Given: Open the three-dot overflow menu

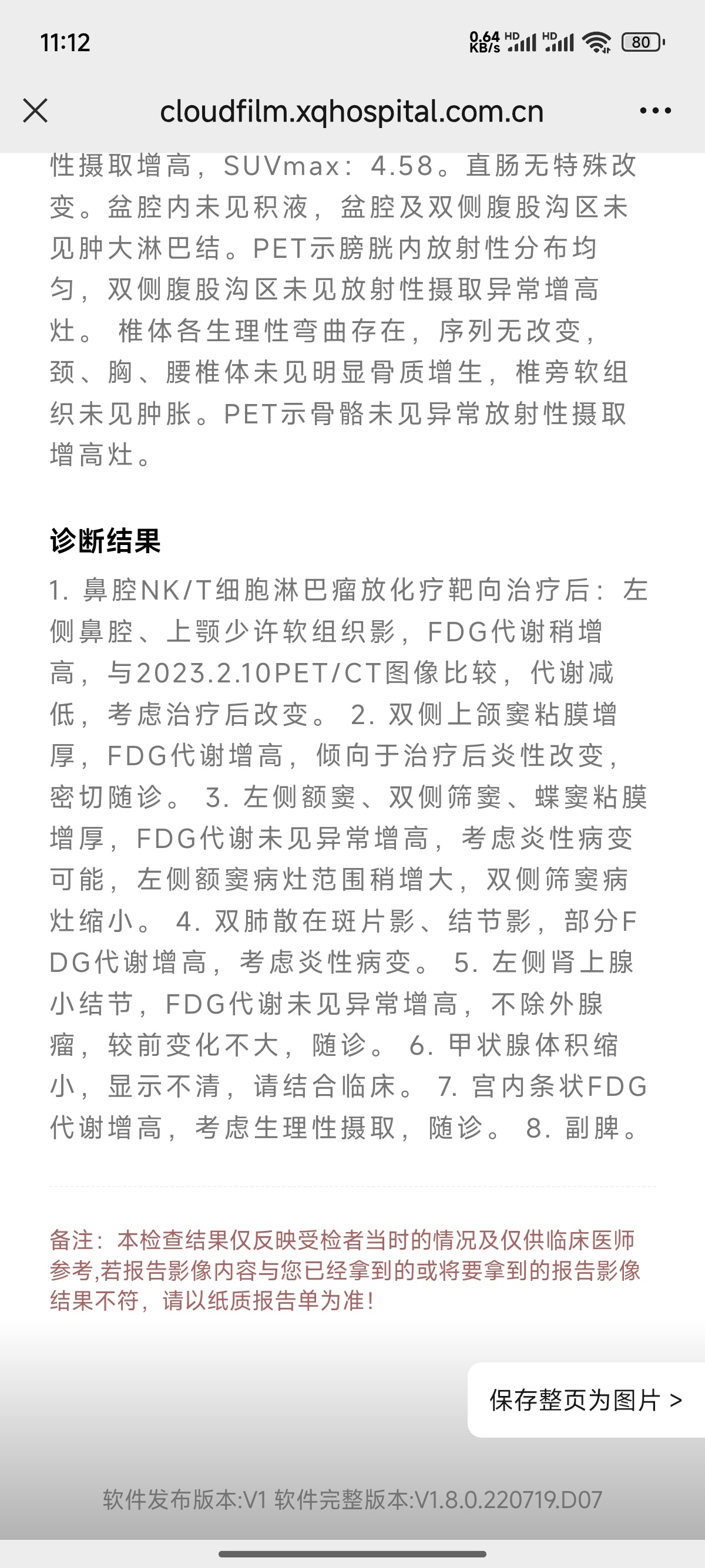Looking at the screenshot, I should point(655,111).
